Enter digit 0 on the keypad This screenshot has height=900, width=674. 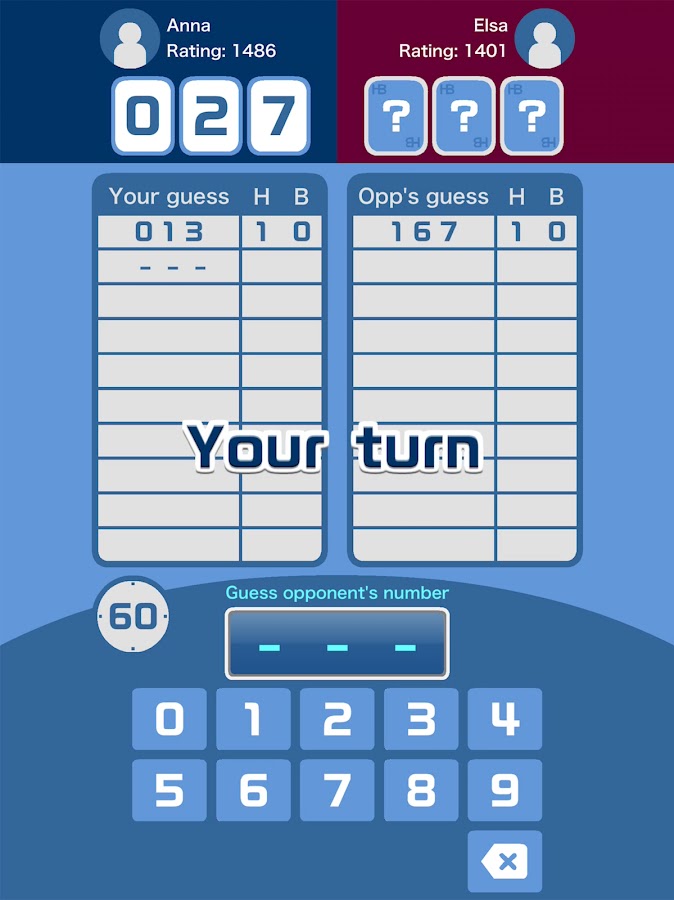click(x=169, y=719)
